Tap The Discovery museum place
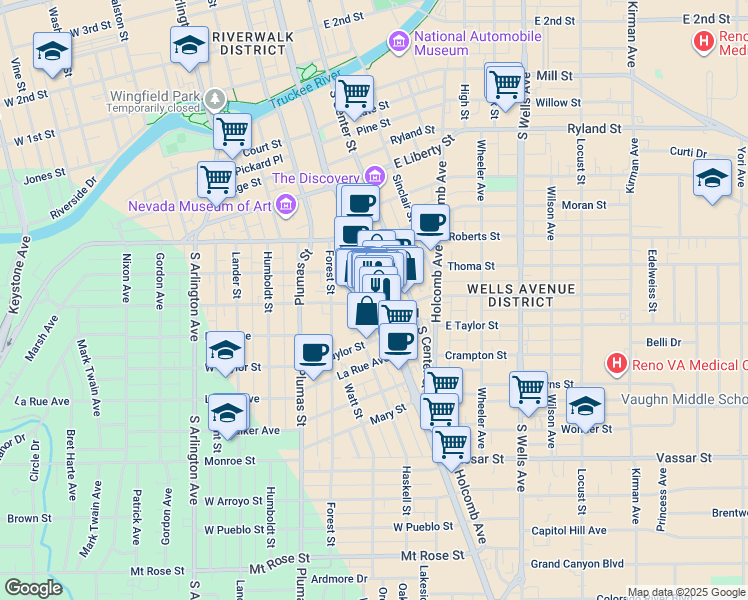Viewport: 748px width, 600px height. [x=374, y=177]
